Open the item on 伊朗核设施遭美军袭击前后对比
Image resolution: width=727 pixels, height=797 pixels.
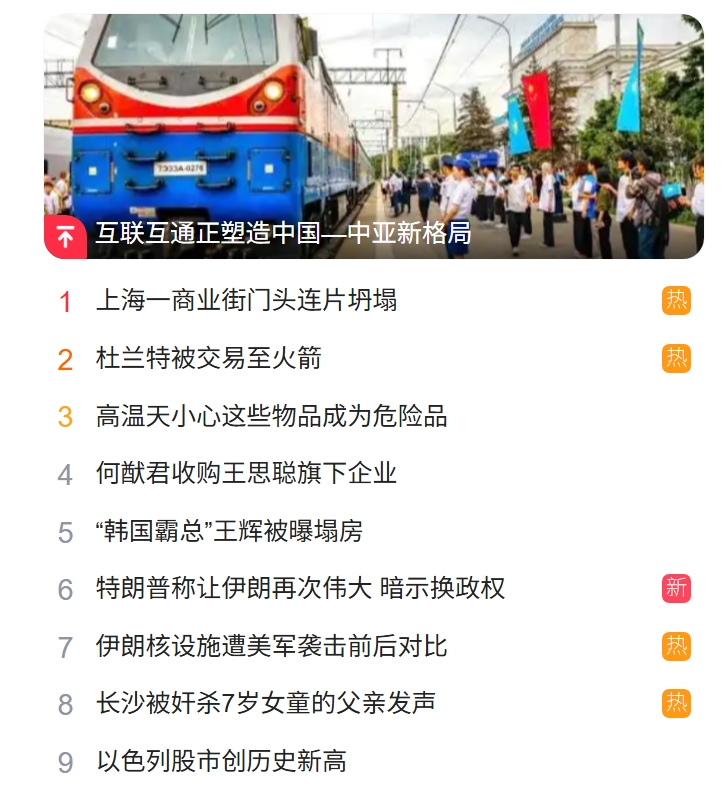(271, 646)
